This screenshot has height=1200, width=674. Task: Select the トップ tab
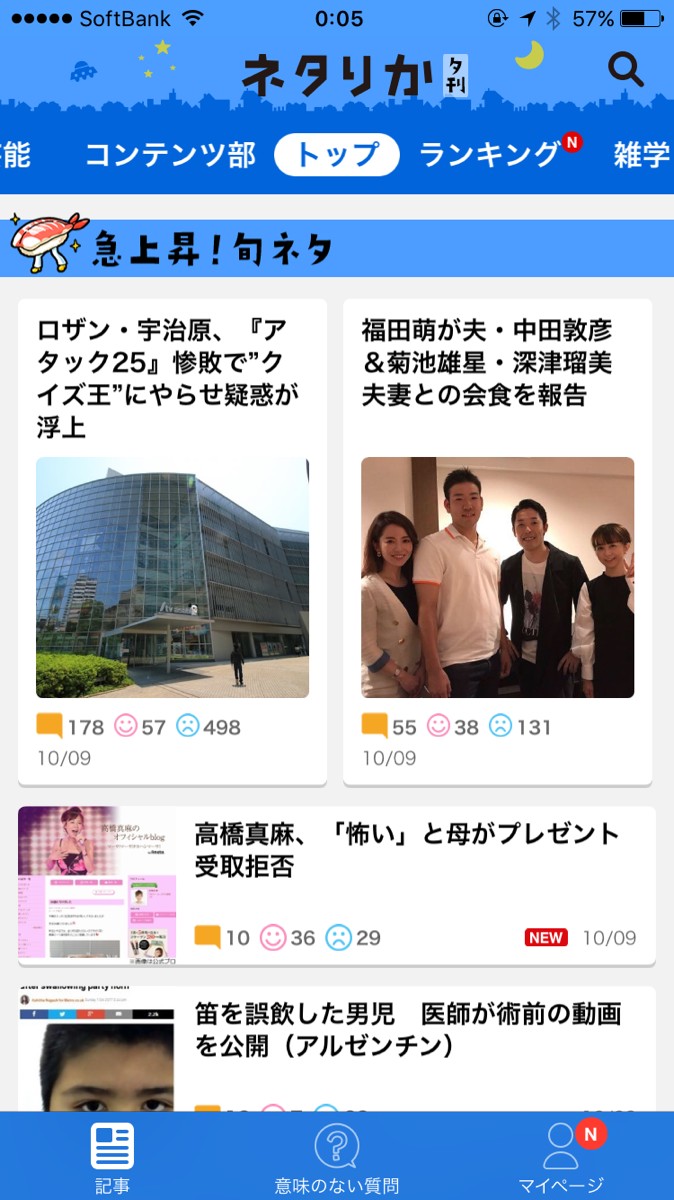[x=337, y=155]
